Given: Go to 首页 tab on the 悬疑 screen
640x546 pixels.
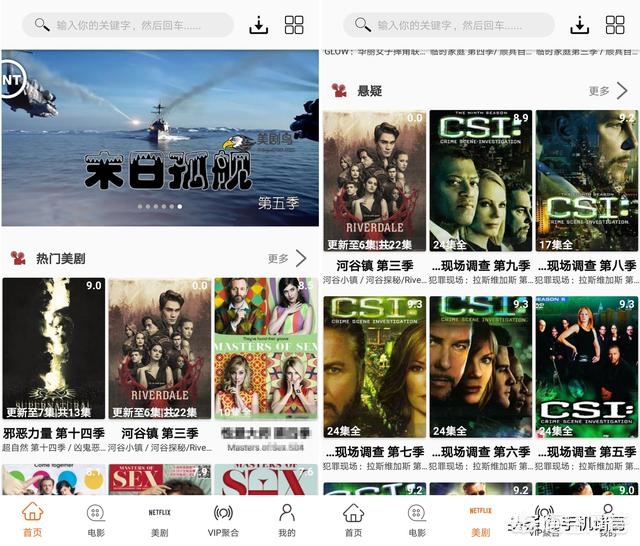Looking at the screenshot, I should pyautogui.click(x=353, y=520).
